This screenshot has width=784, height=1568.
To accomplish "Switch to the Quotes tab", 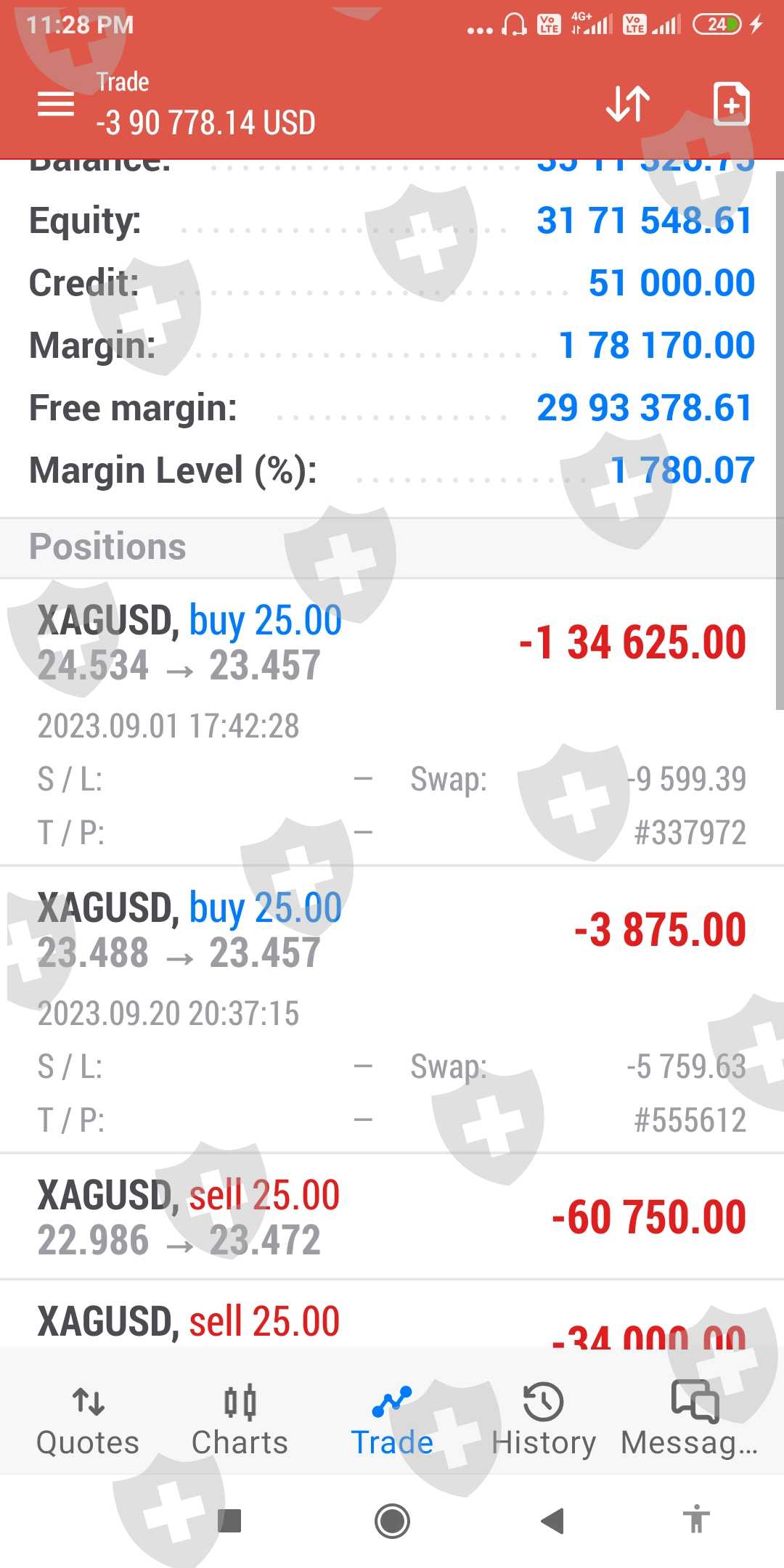I will click(x=88, y=1420).
